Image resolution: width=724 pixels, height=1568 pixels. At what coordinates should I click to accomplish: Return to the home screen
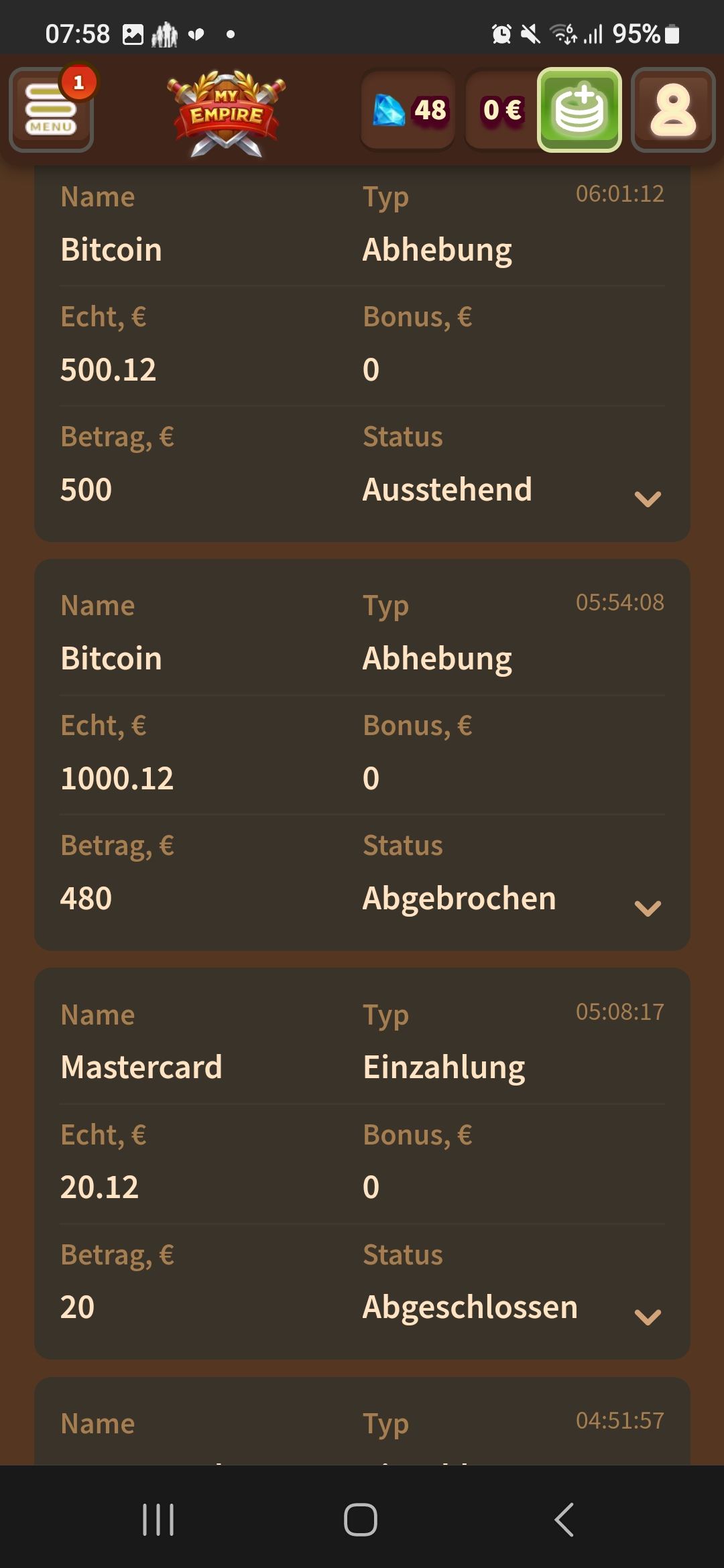click(x=361, y=1518)
